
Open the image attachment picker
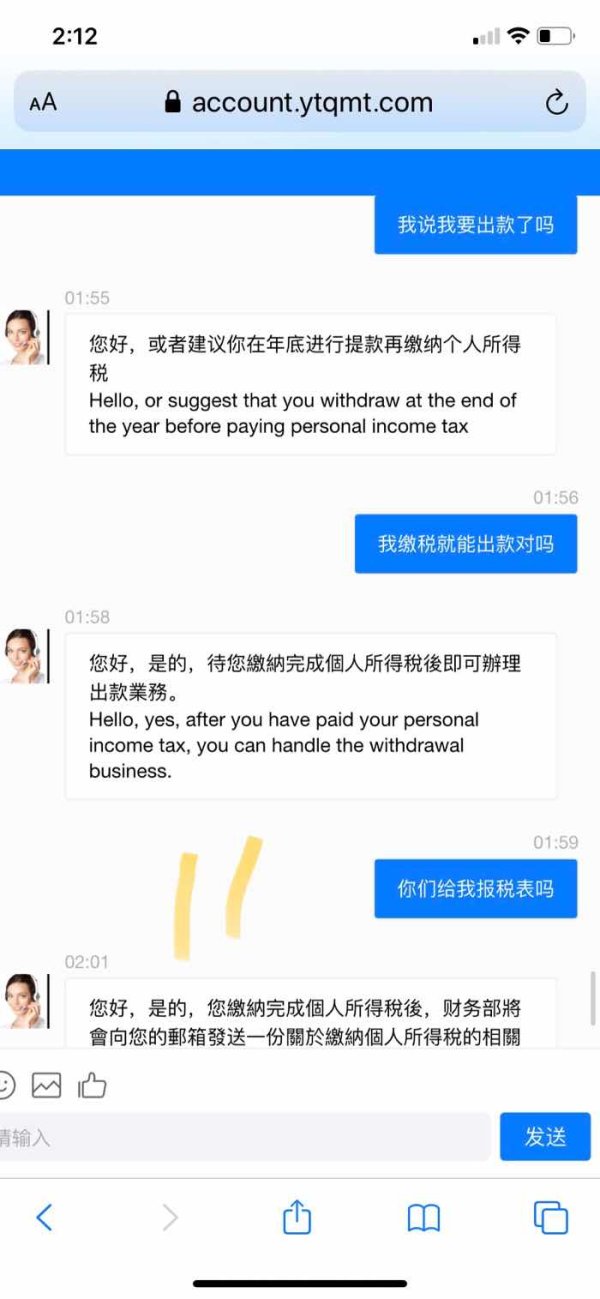coord(47,1085)
